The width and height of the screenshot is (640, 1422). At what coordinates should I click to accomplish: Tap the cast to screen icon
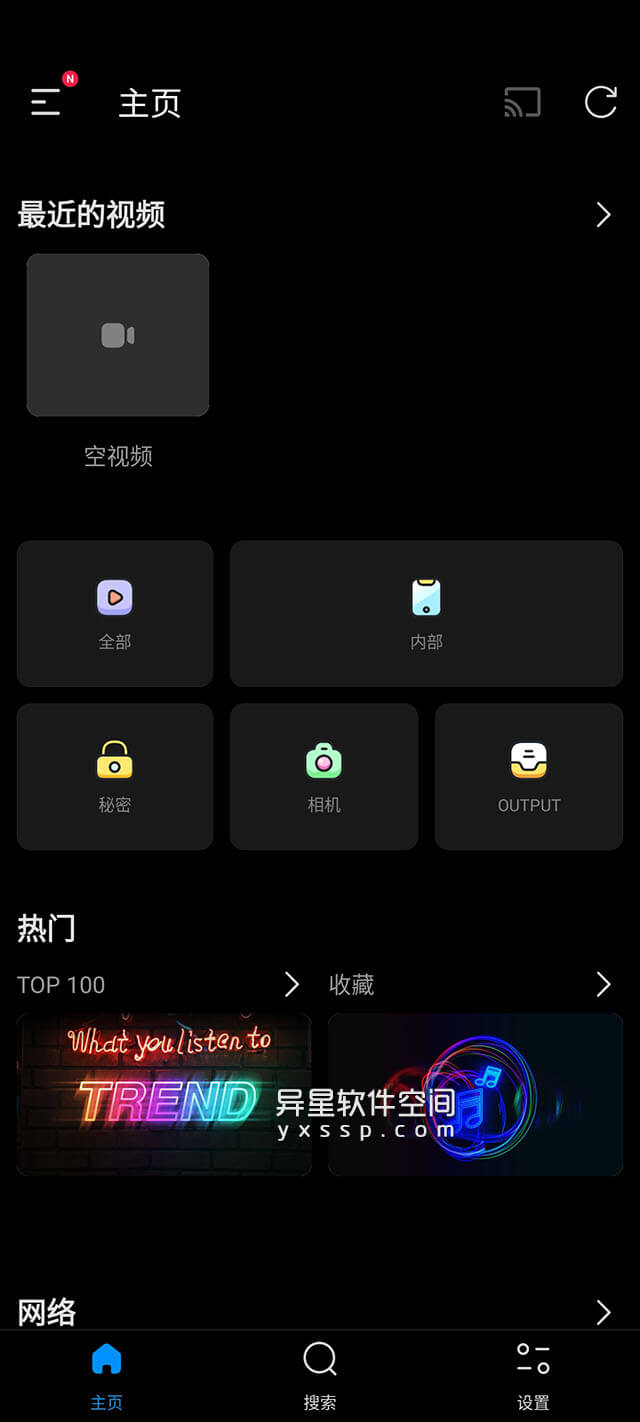pyautogui.click(x=522, y=102)
